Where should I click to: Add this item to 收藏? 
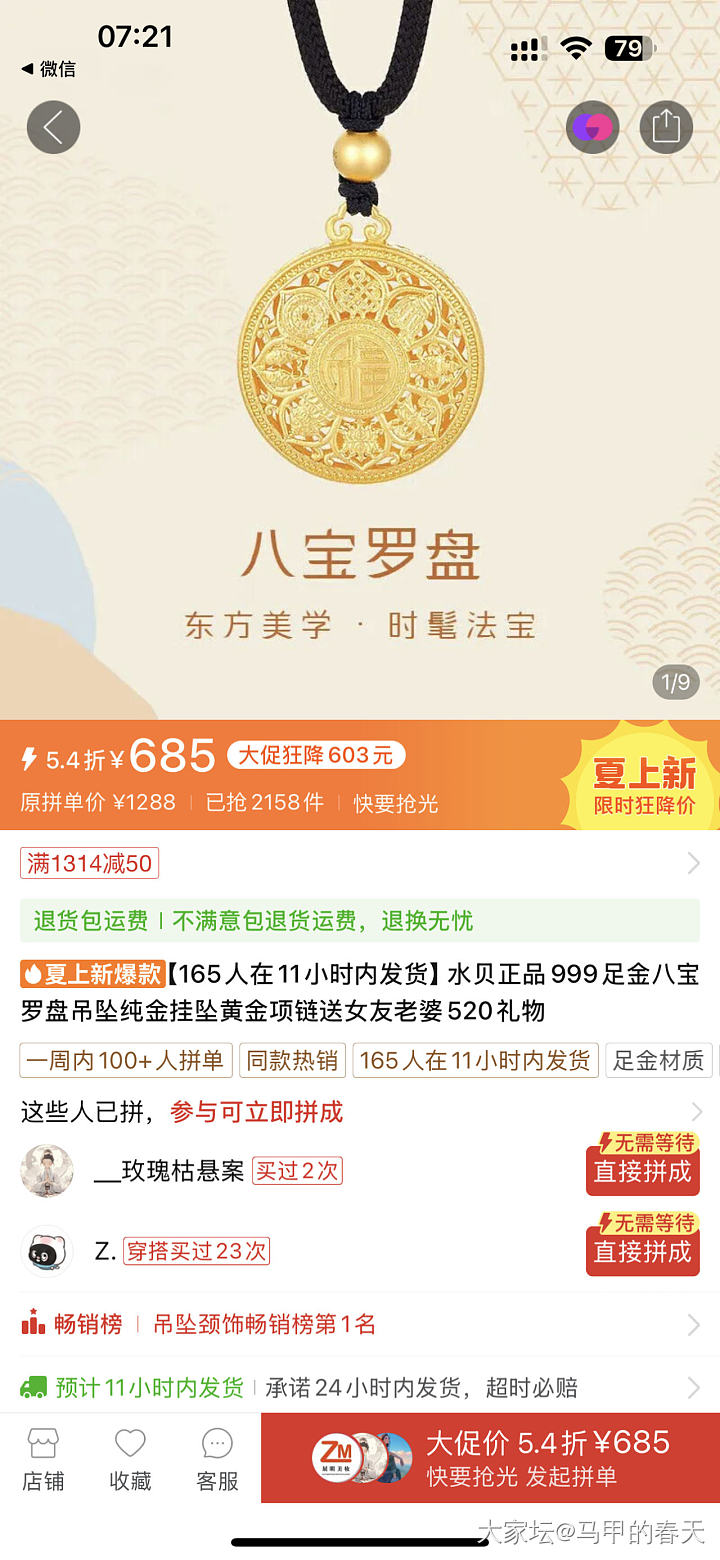pyautogui.click(x=130, y=1460)
